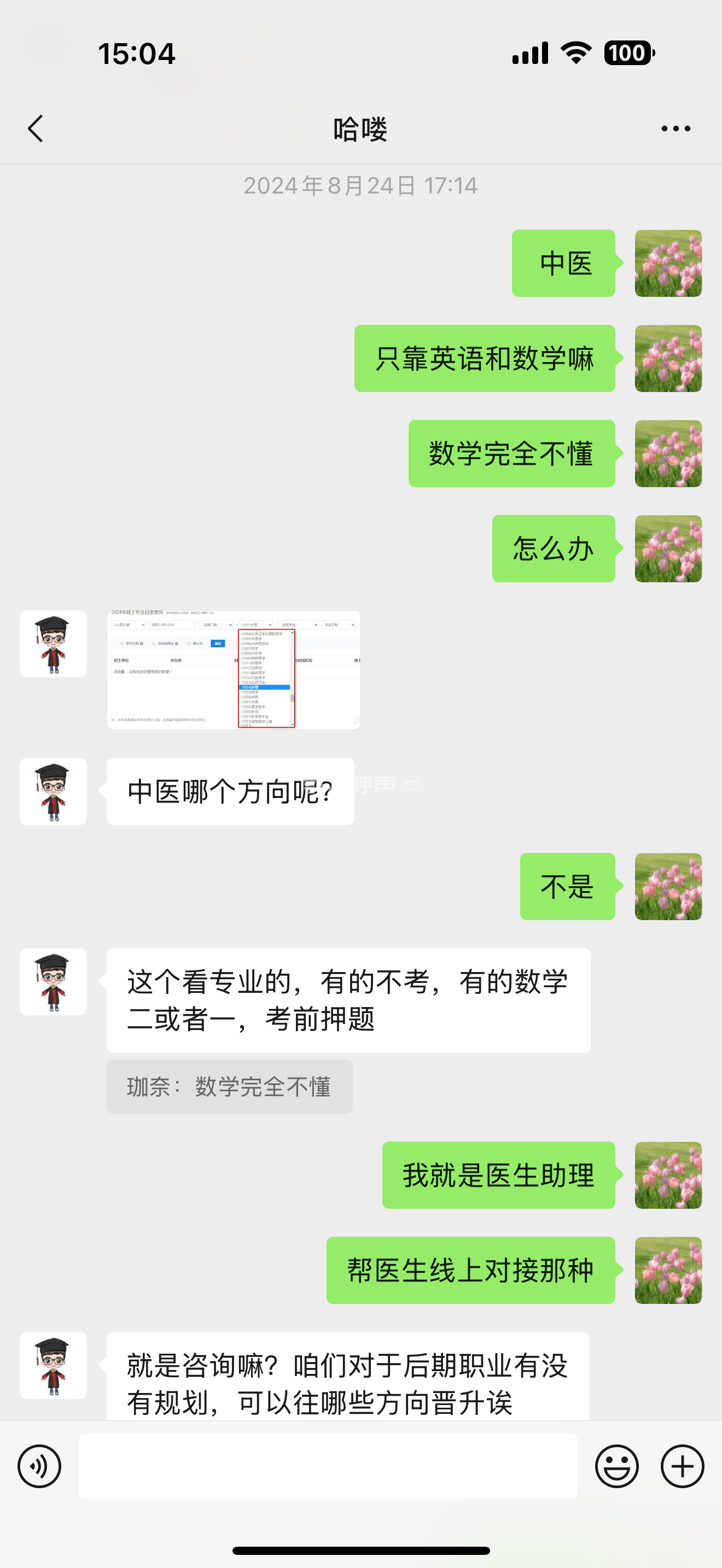Image resolution: width=722 pixels, height=1568 pixels.
Task: Open the plus attachment menu
Action: pos(683,1466)
